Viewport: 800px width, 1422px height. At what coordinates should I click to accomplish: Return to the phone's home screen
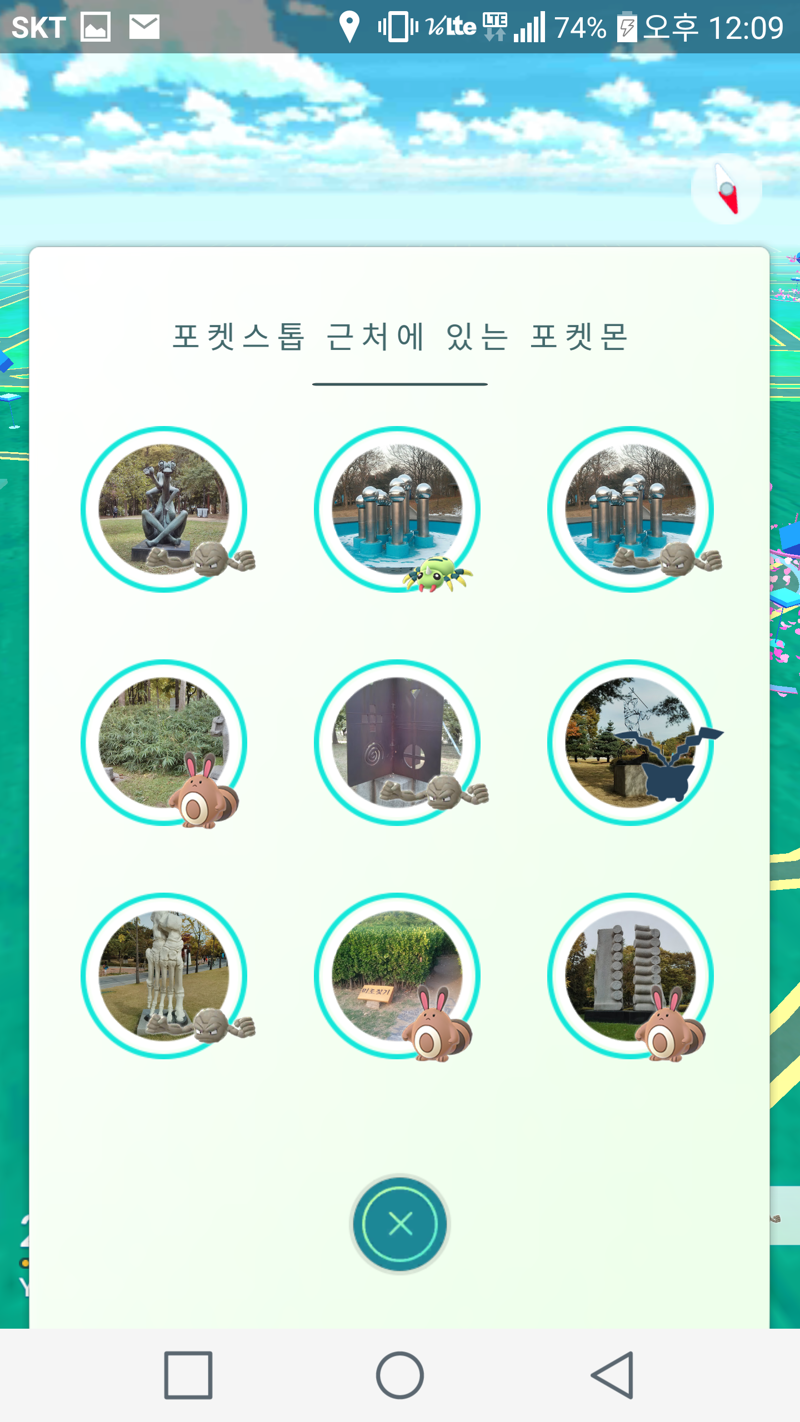[x=400, y=1375]
